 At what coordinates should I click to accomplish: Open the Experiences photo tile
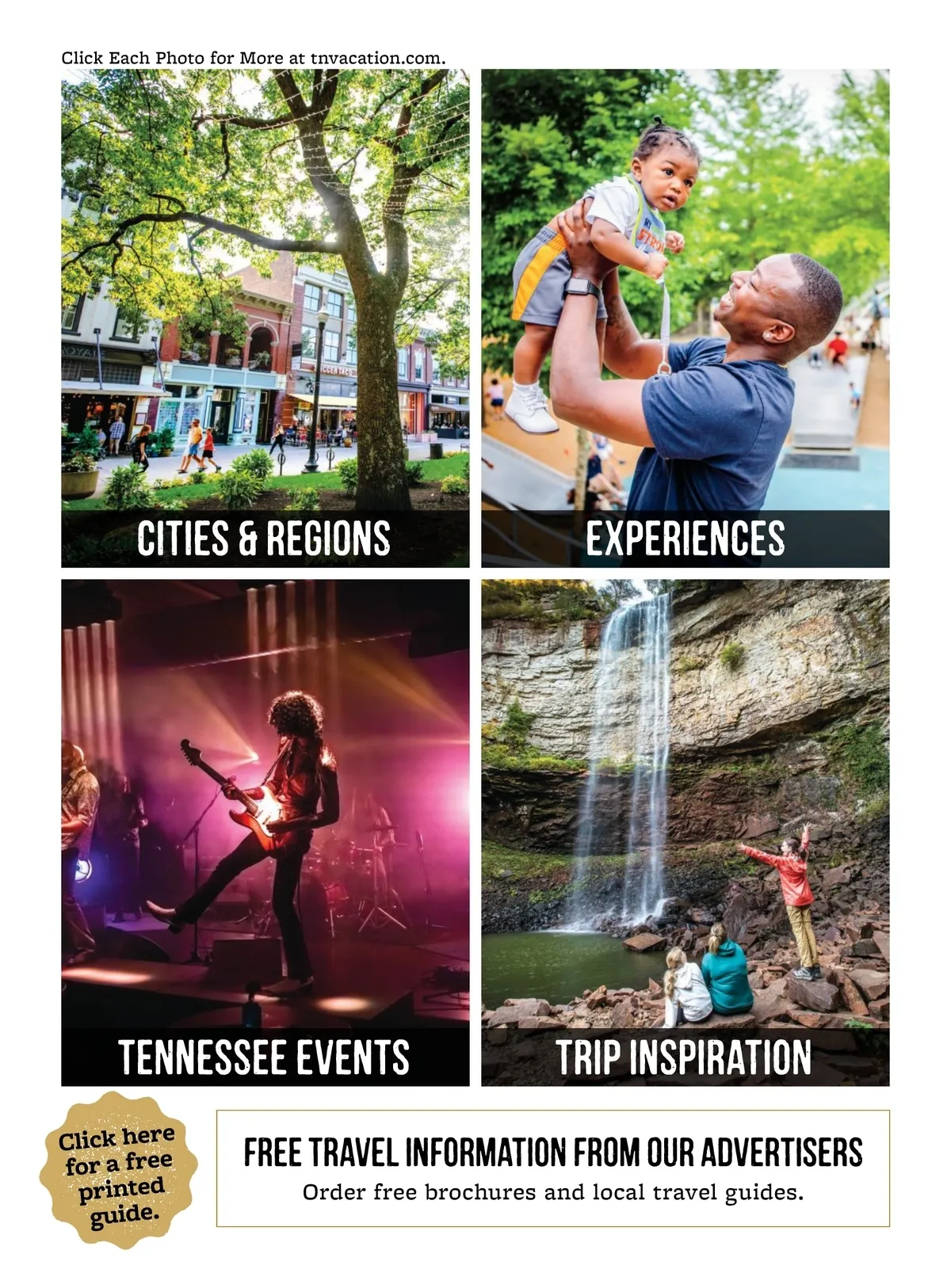685,318
